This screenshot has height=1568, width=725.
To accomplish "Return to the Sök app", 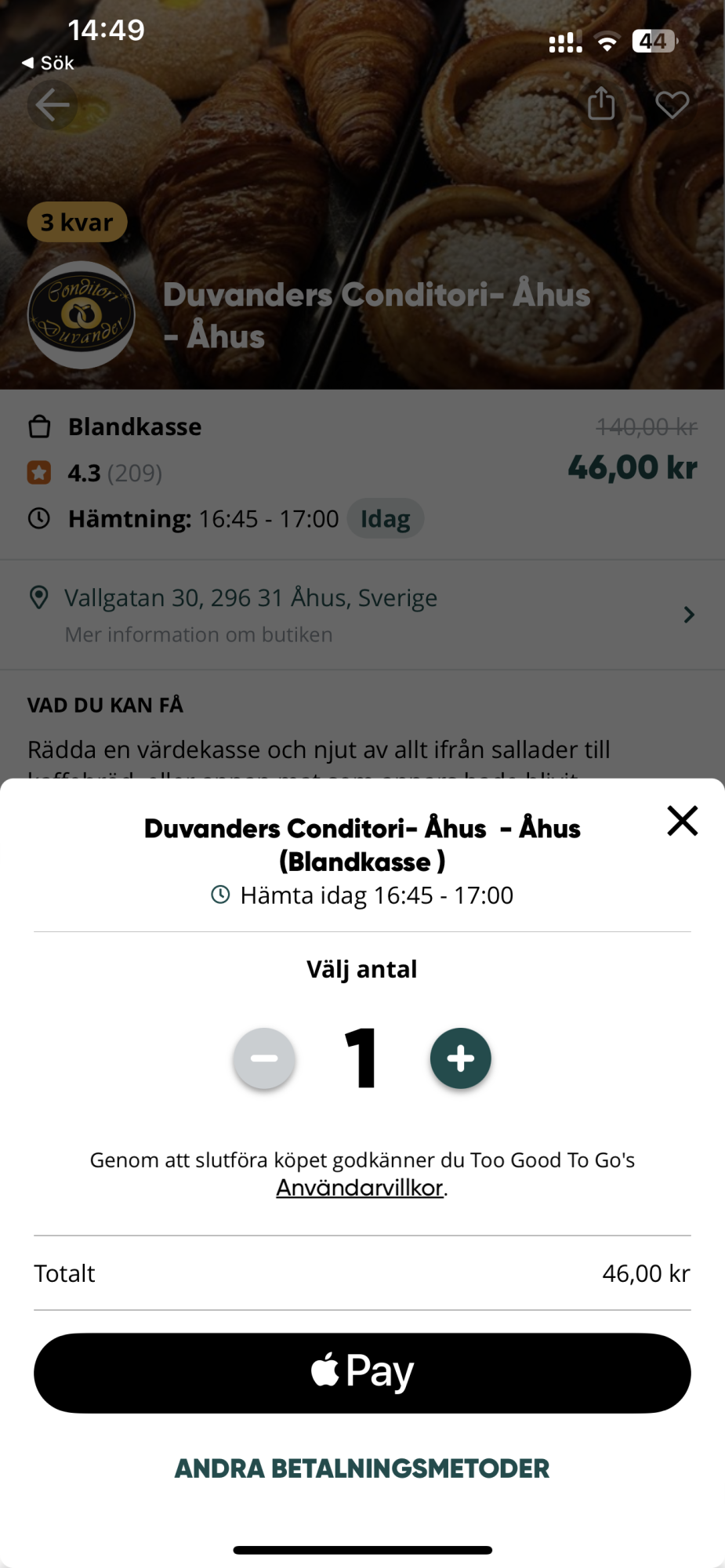I will coord(48,63).
